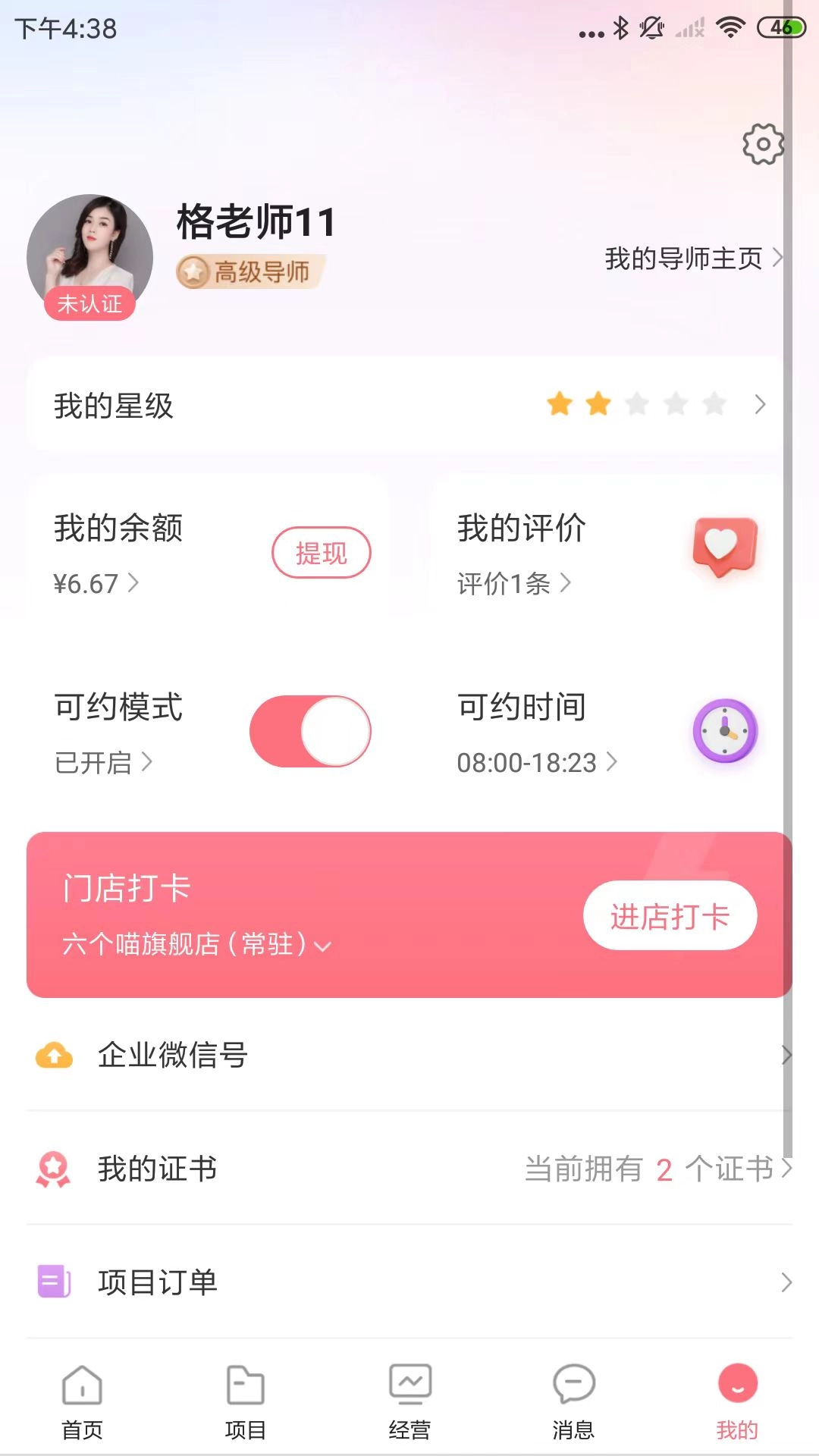Click the 高级导师 badge
819x1456 pixels.
pos(250,273)
